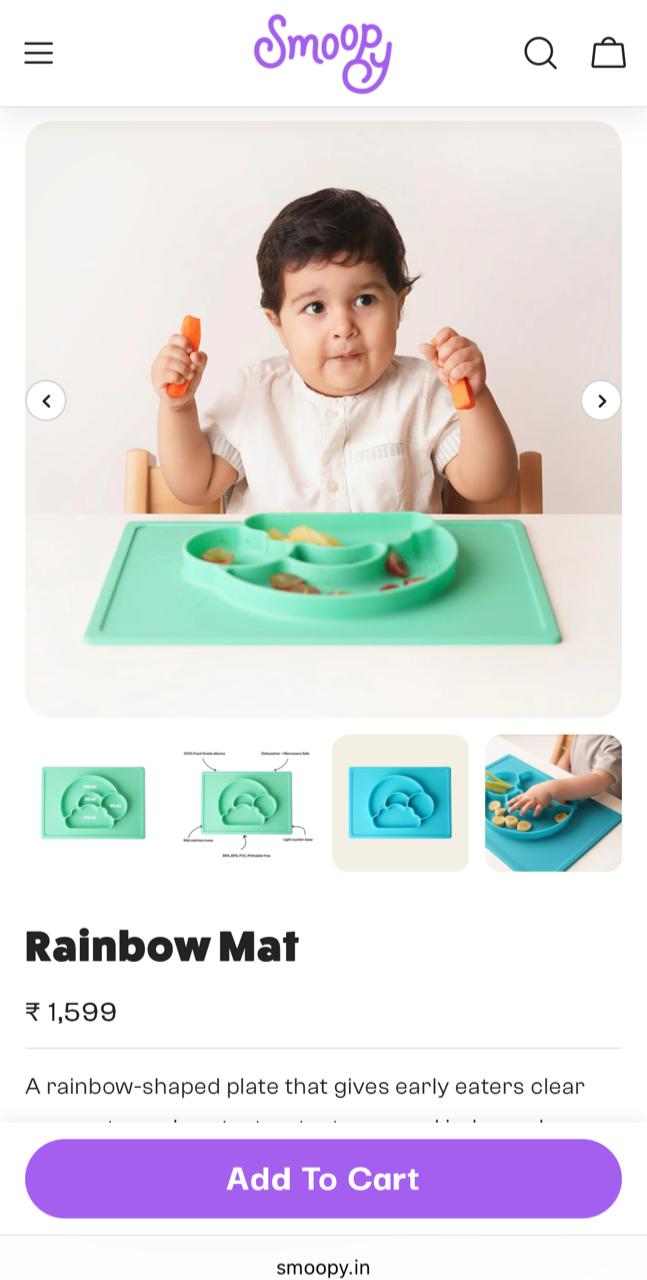The width and height of the screenshot is (647, 1280).
Task: Show the next product image
Action: point(601,401)
